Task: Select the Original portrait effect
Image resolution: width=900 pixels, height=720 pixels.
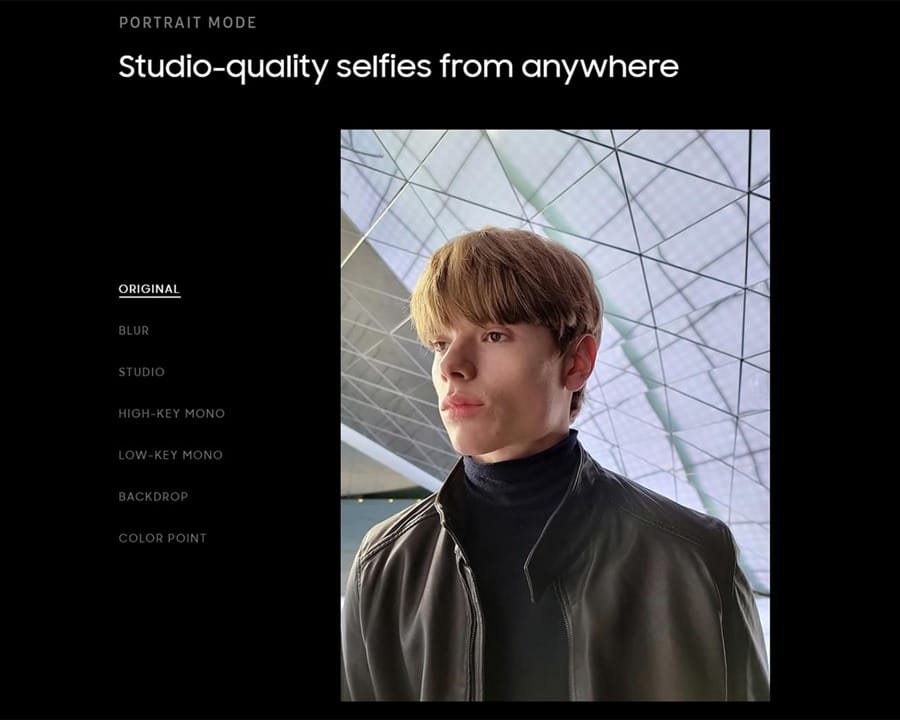Action: (x=149, y=289)
